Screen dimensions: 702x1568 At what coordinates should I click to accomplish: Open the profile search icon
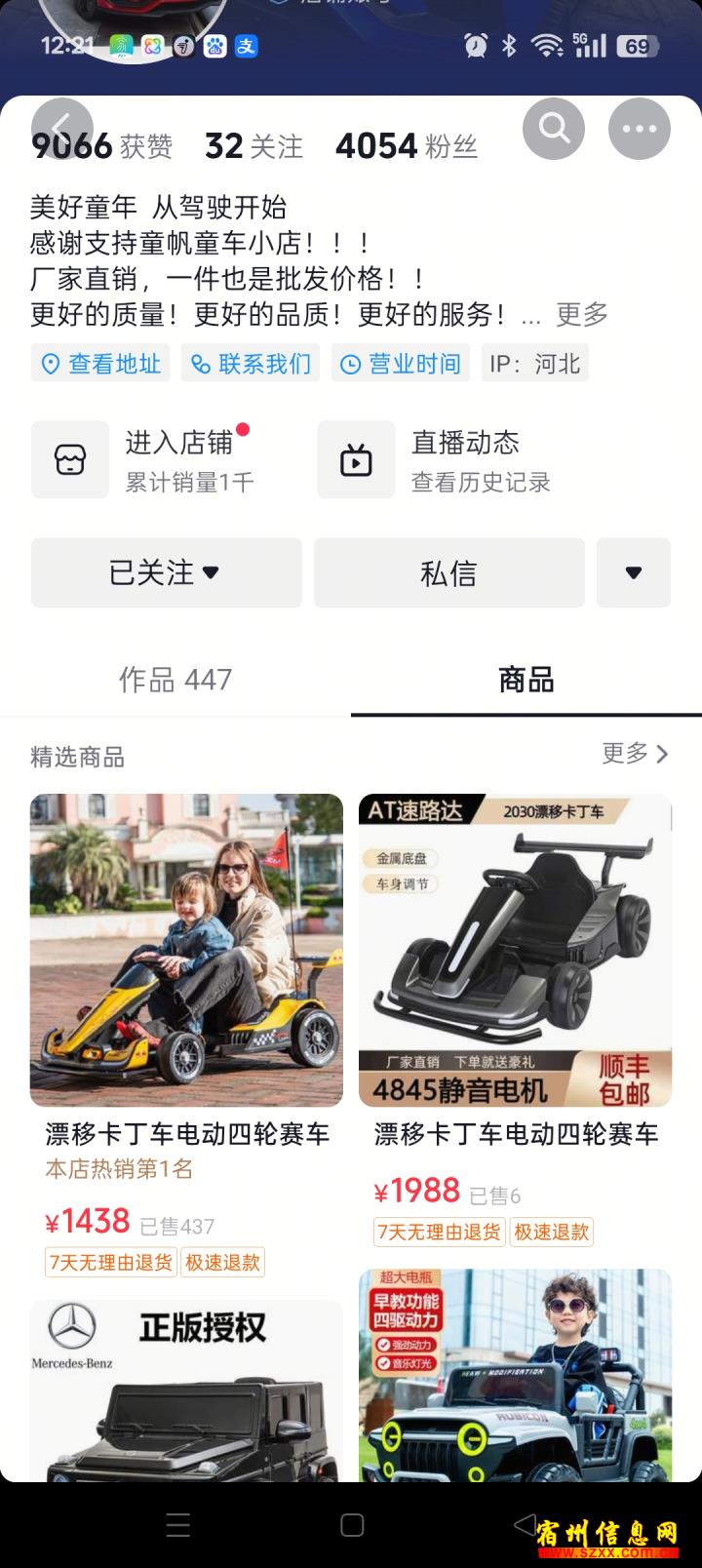(554, 129)
